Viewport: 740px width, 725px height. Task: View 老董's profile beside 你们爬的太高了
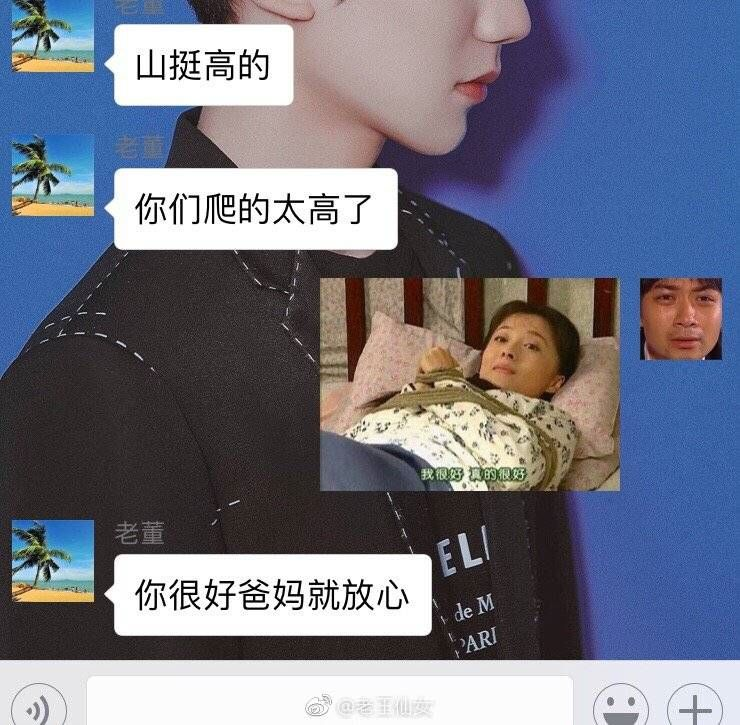click(53, 176)
